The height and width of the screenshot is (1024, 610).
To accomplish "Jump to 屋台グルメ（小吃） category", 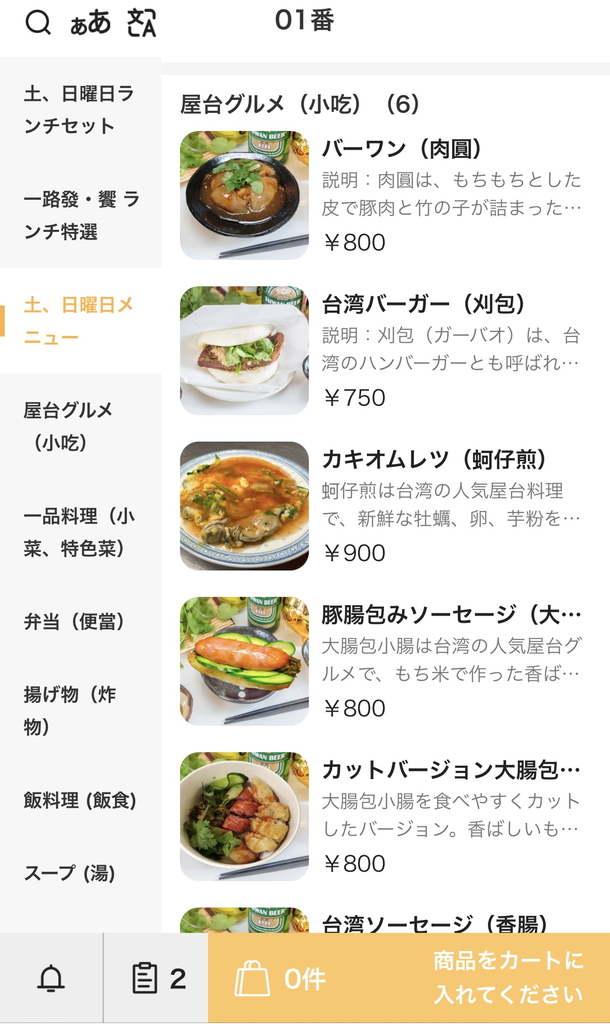I will pos(80,426).
